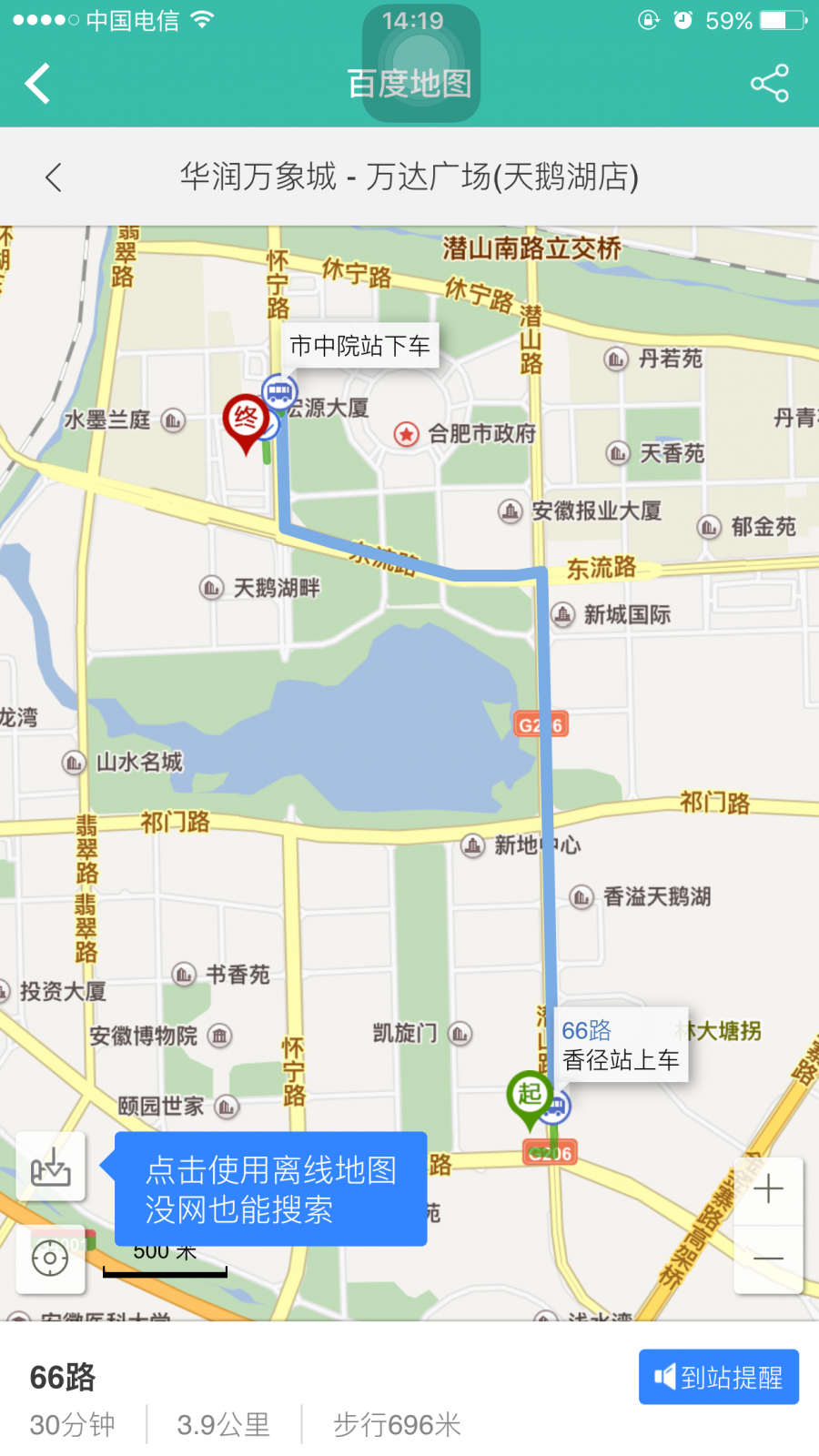819x1456 pixels.
Task: Zoom out of the map
Action: click(768, 1259)
